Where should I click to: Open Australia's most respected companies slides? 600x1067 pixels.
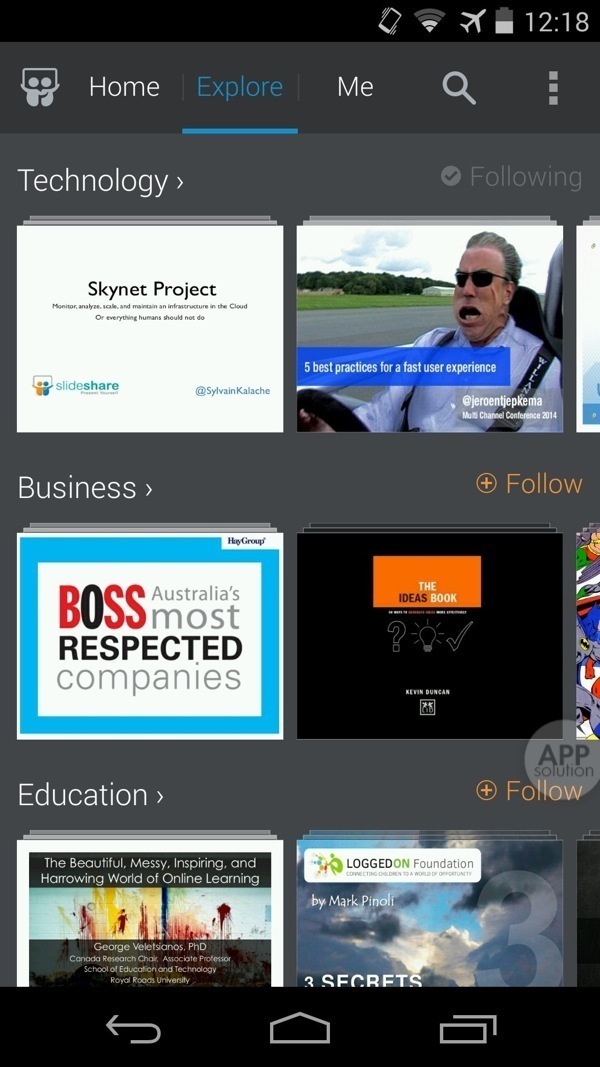(150, 635)
